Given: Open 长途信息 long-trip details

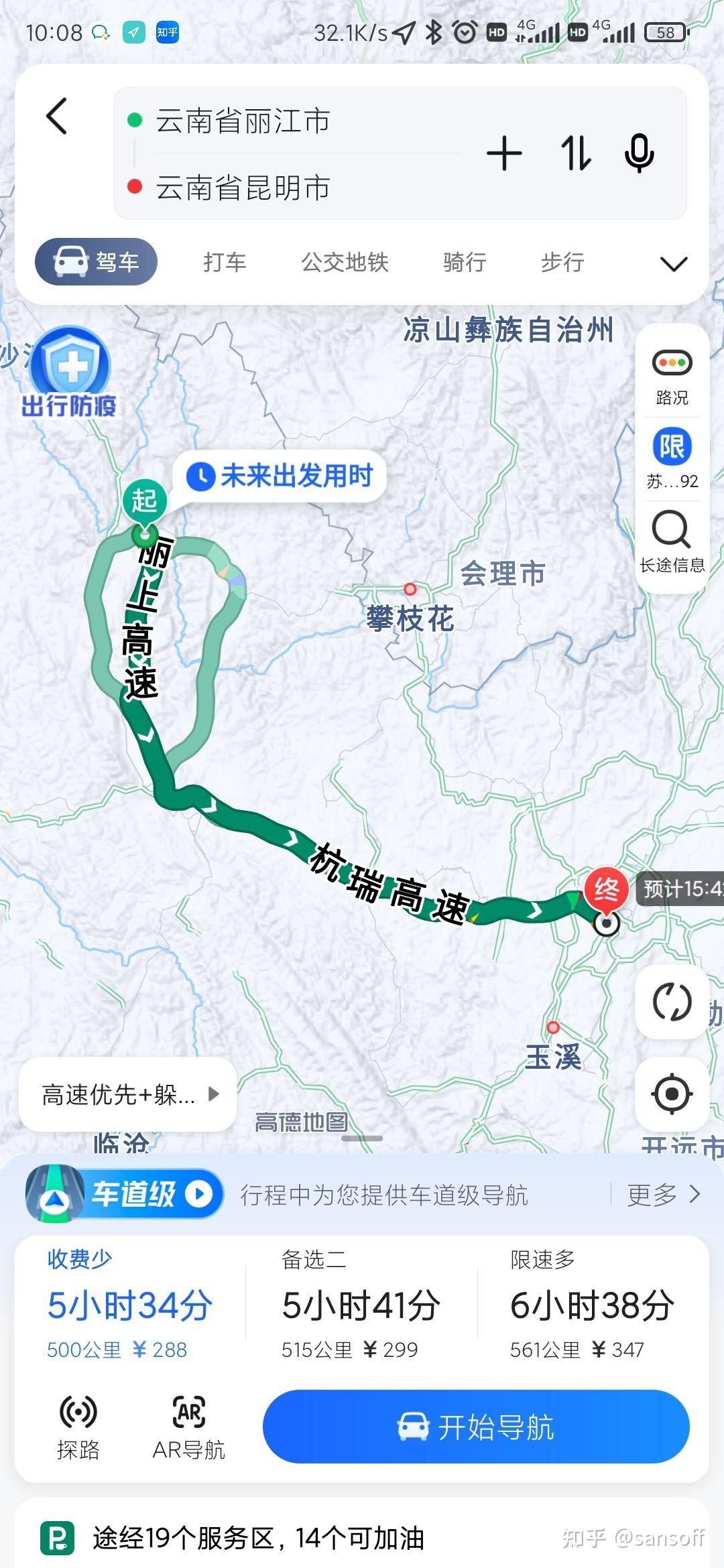Looking at the screenshot, I should pos(672,541).
